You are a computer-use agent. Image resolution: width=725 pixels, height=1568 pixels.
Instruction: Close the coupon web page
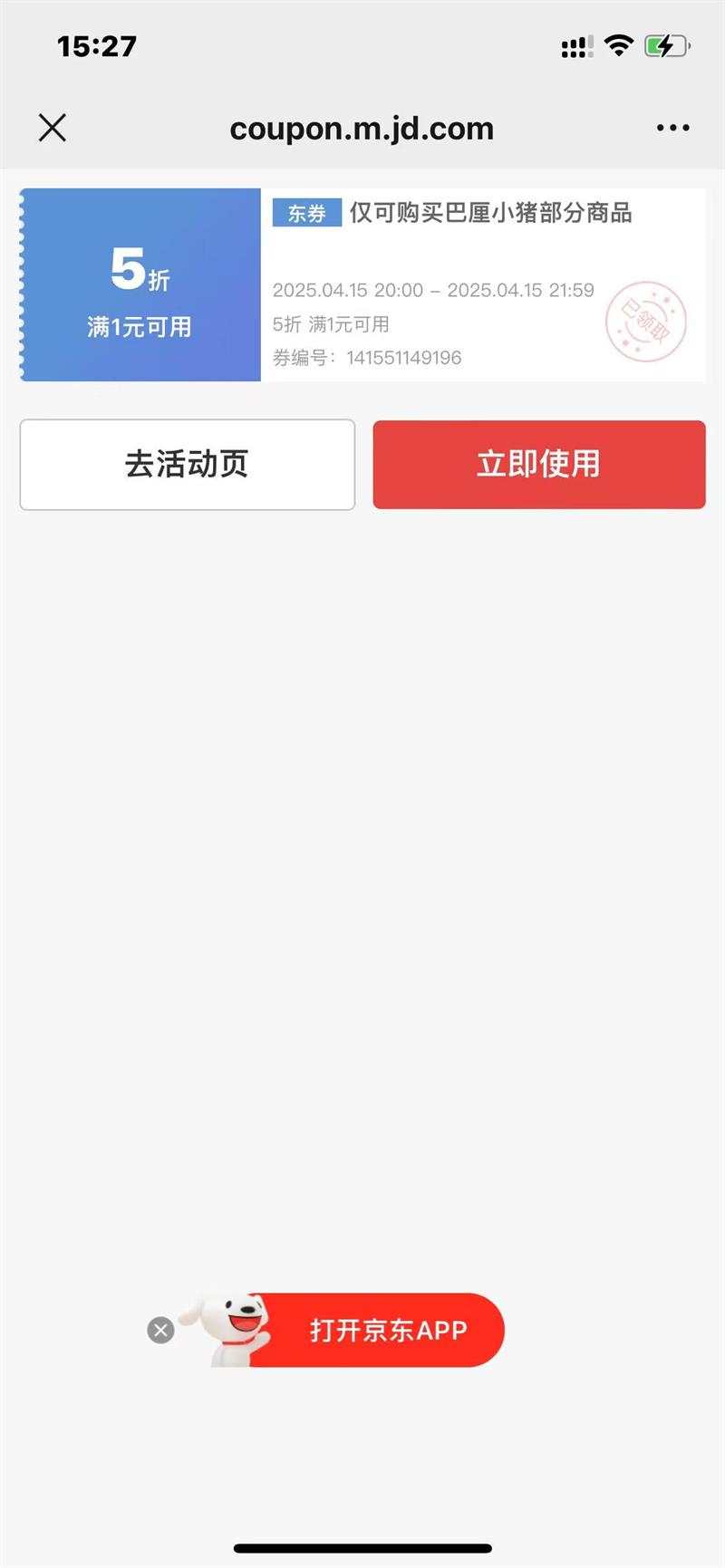pos(53,128)
